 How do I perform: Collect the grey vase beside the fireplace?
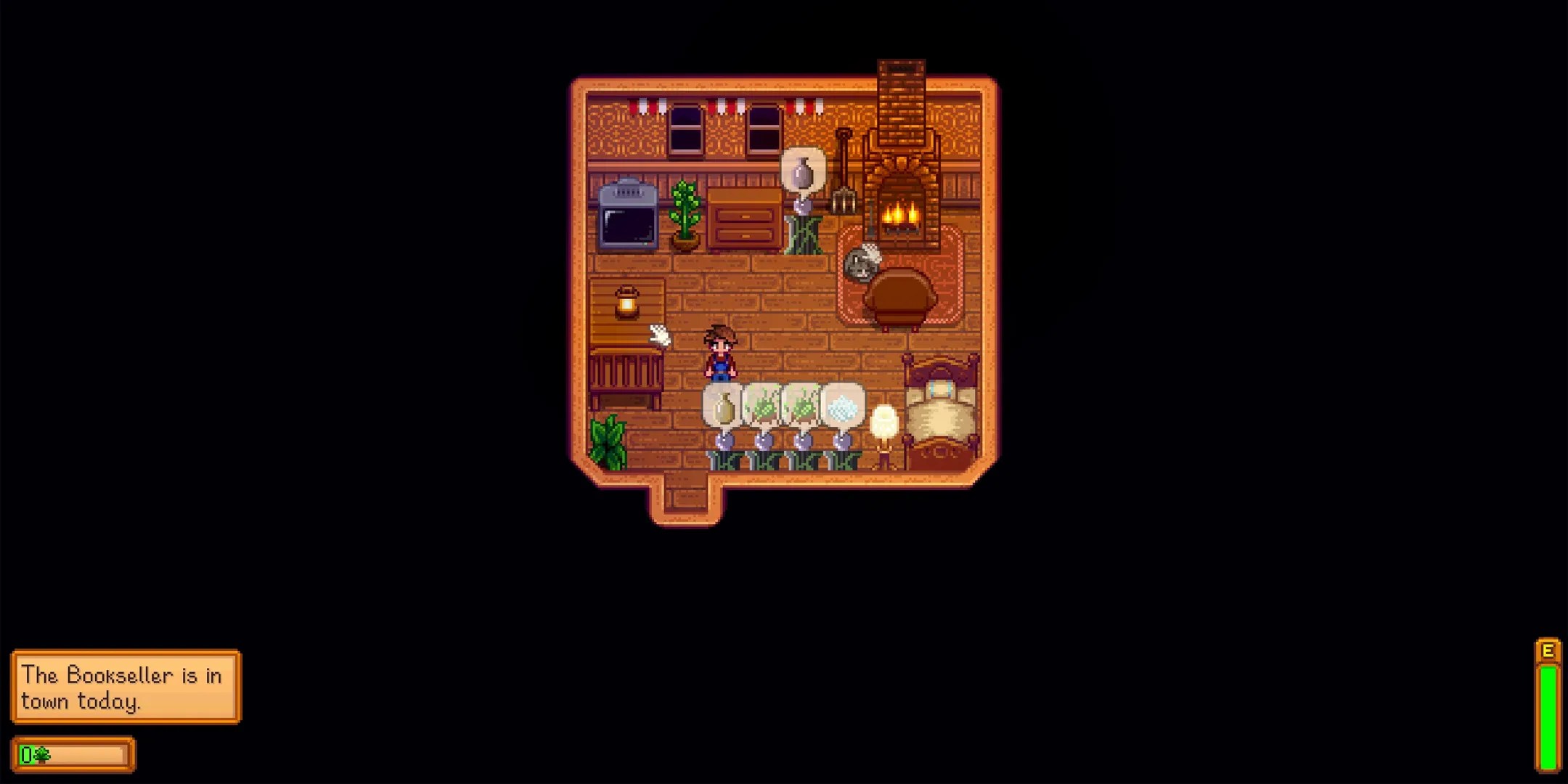point(802,173)
